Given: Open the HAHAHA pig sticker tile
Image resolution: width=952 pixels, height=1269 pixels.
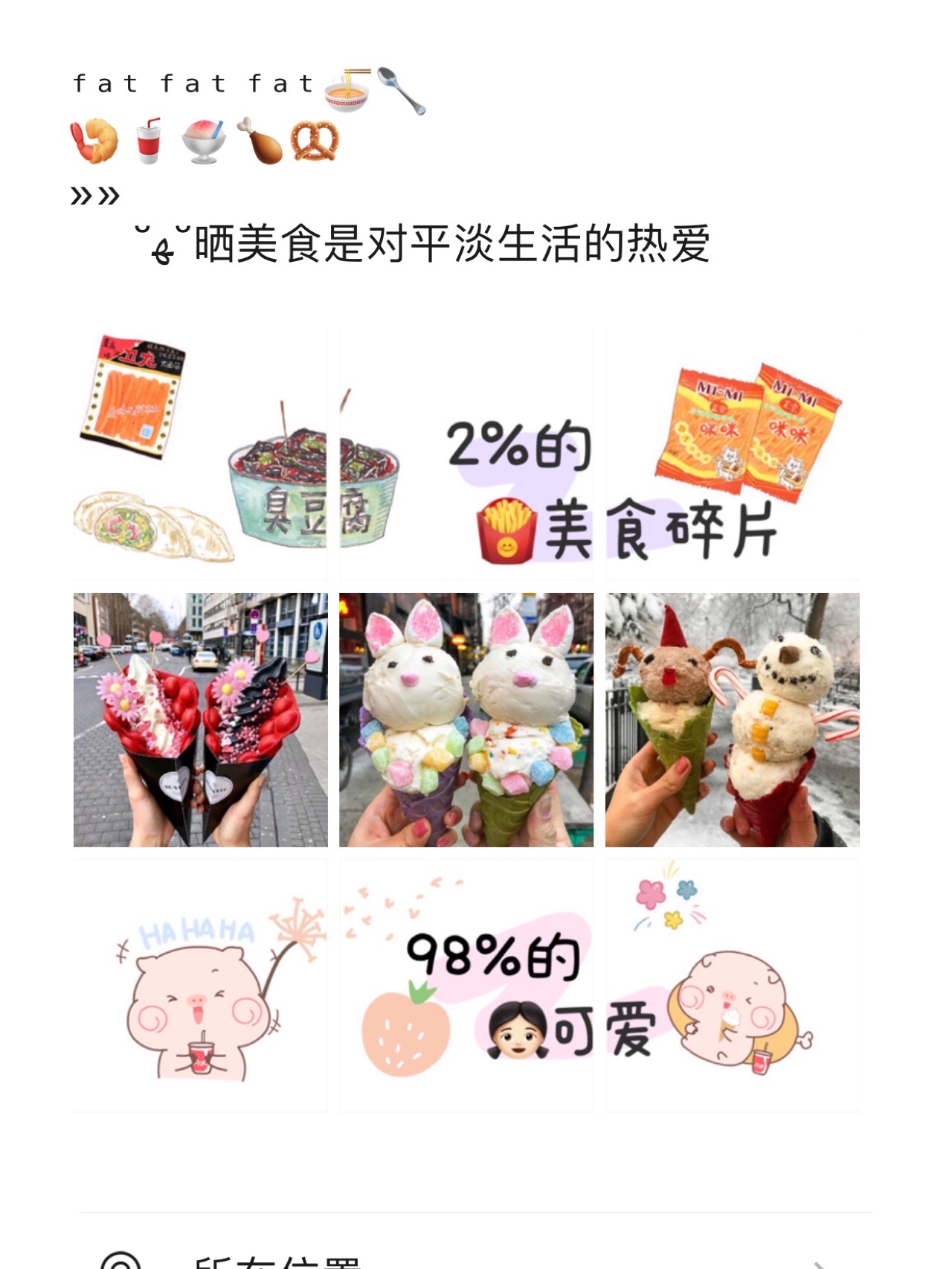Looking at the screenshot, I should coord(200,986).
